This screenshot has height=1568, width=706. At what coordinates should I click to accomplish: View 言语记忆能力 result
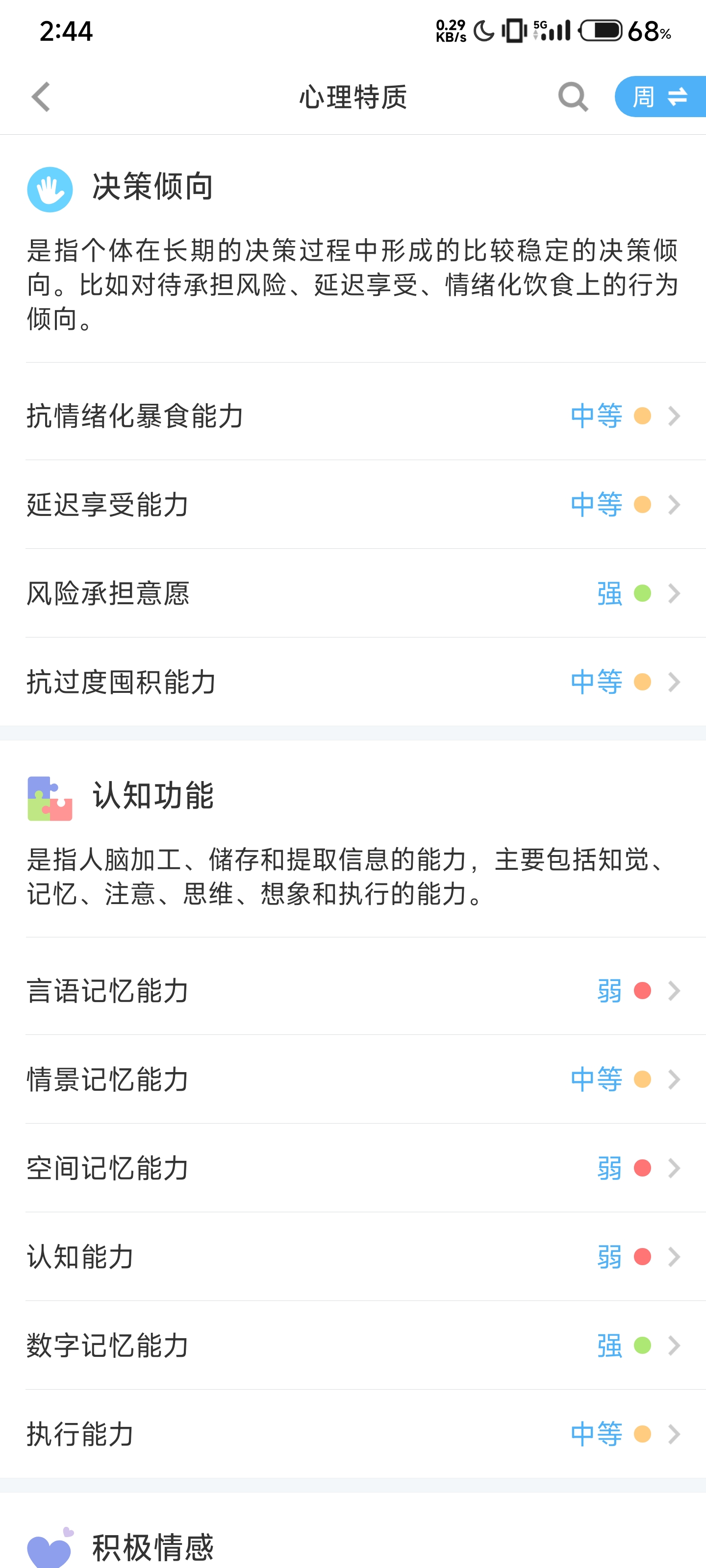(353, 990)
